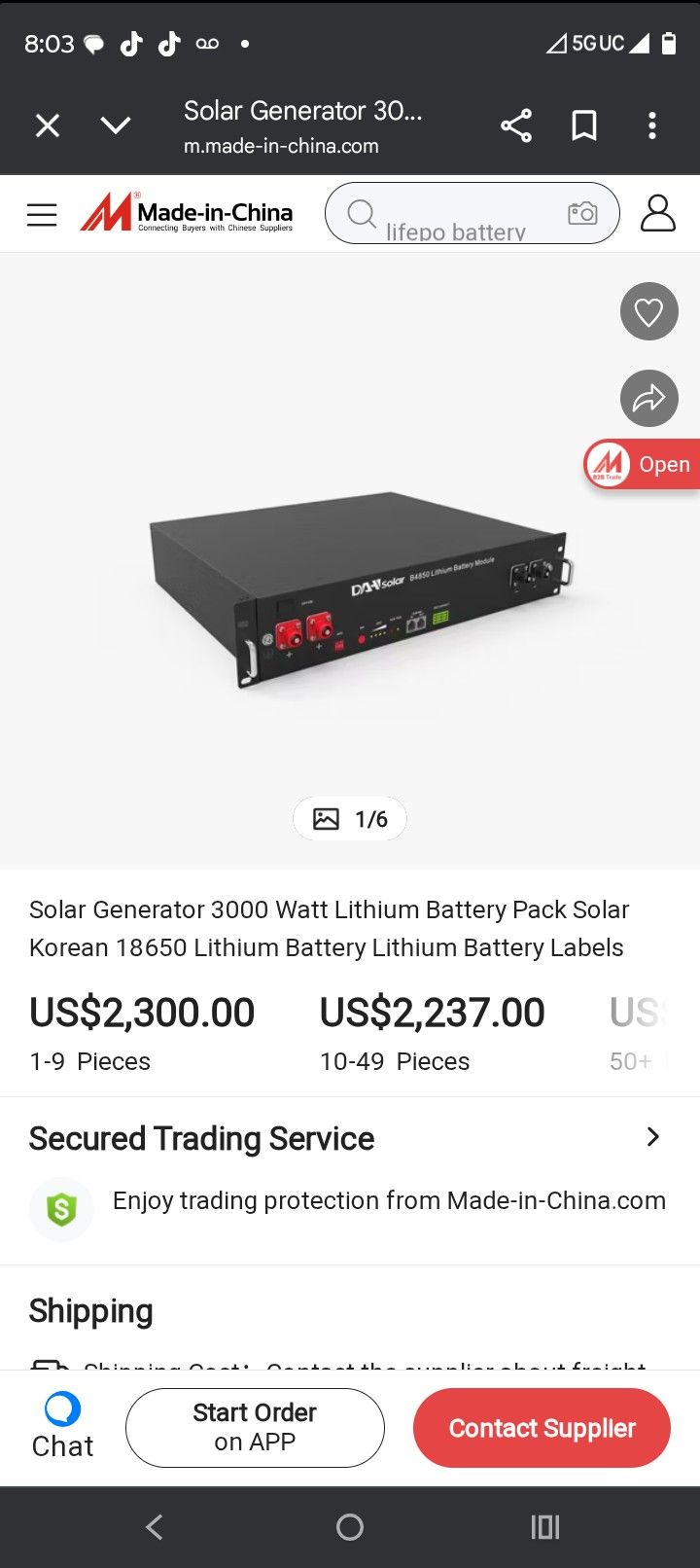This screenshot has height=1568, width=700.
Task: Open the product in the Made-in-China app
Action: point(642,465)
